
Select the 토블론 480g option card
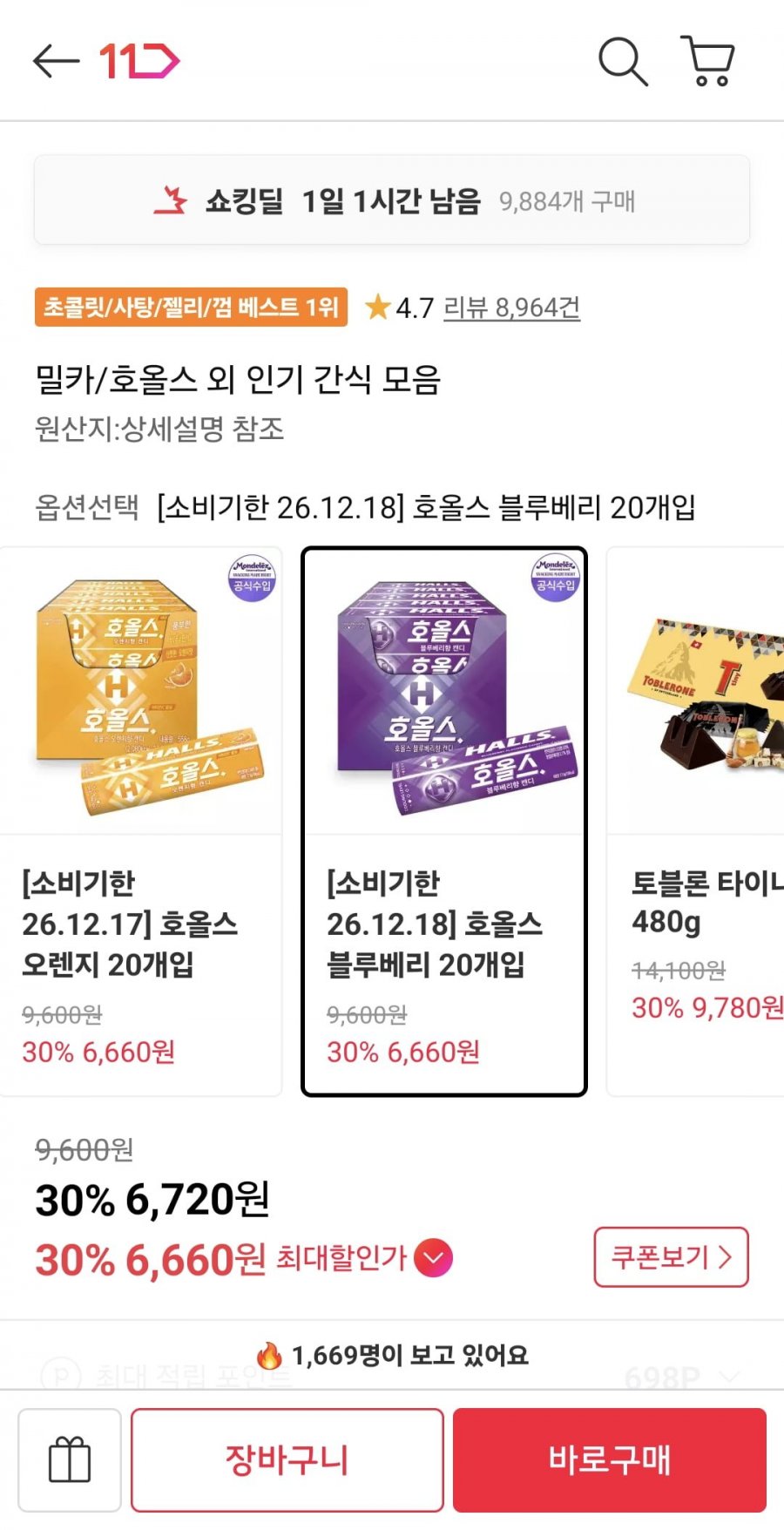(695, 822)
